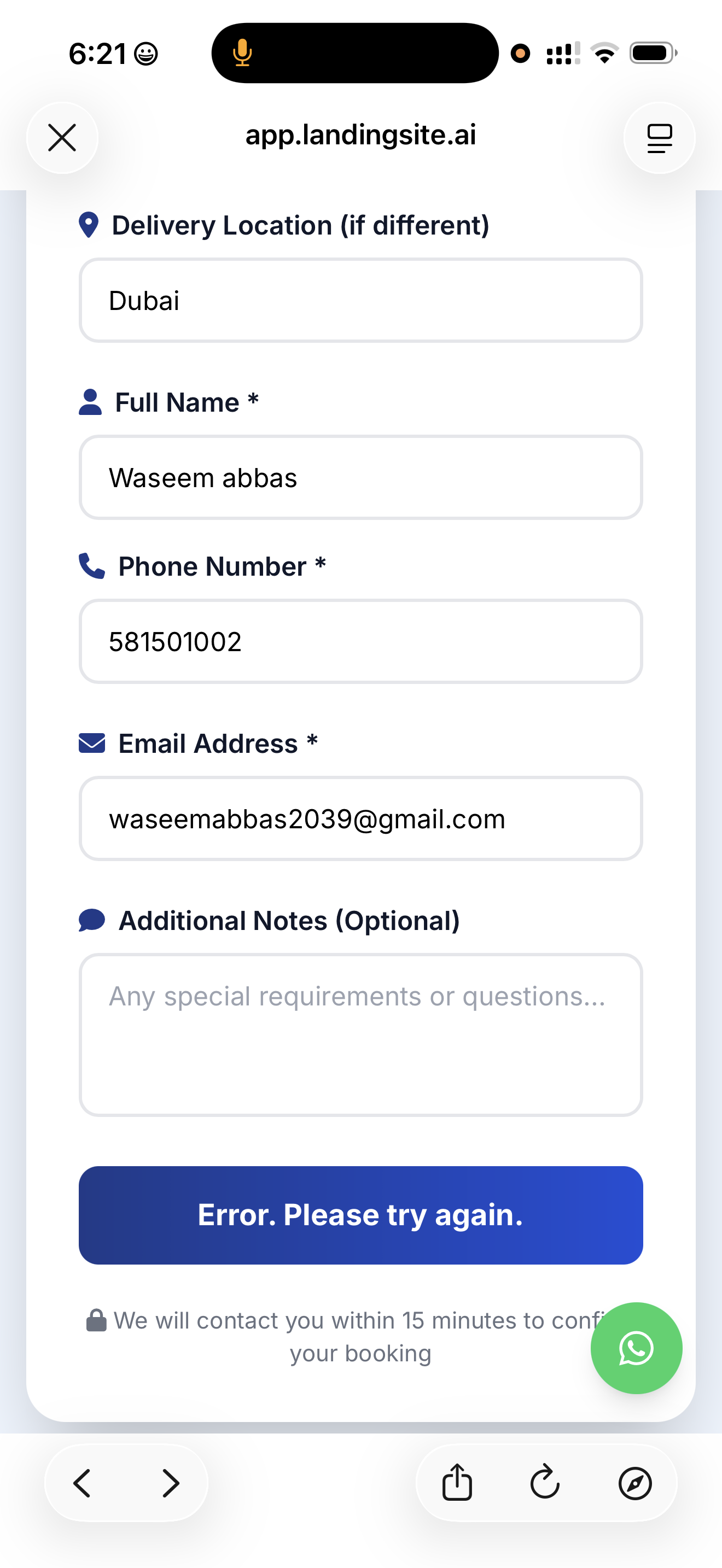Focus the Email Address field
Screen dimensions: 722x1568
pos(360,818)
